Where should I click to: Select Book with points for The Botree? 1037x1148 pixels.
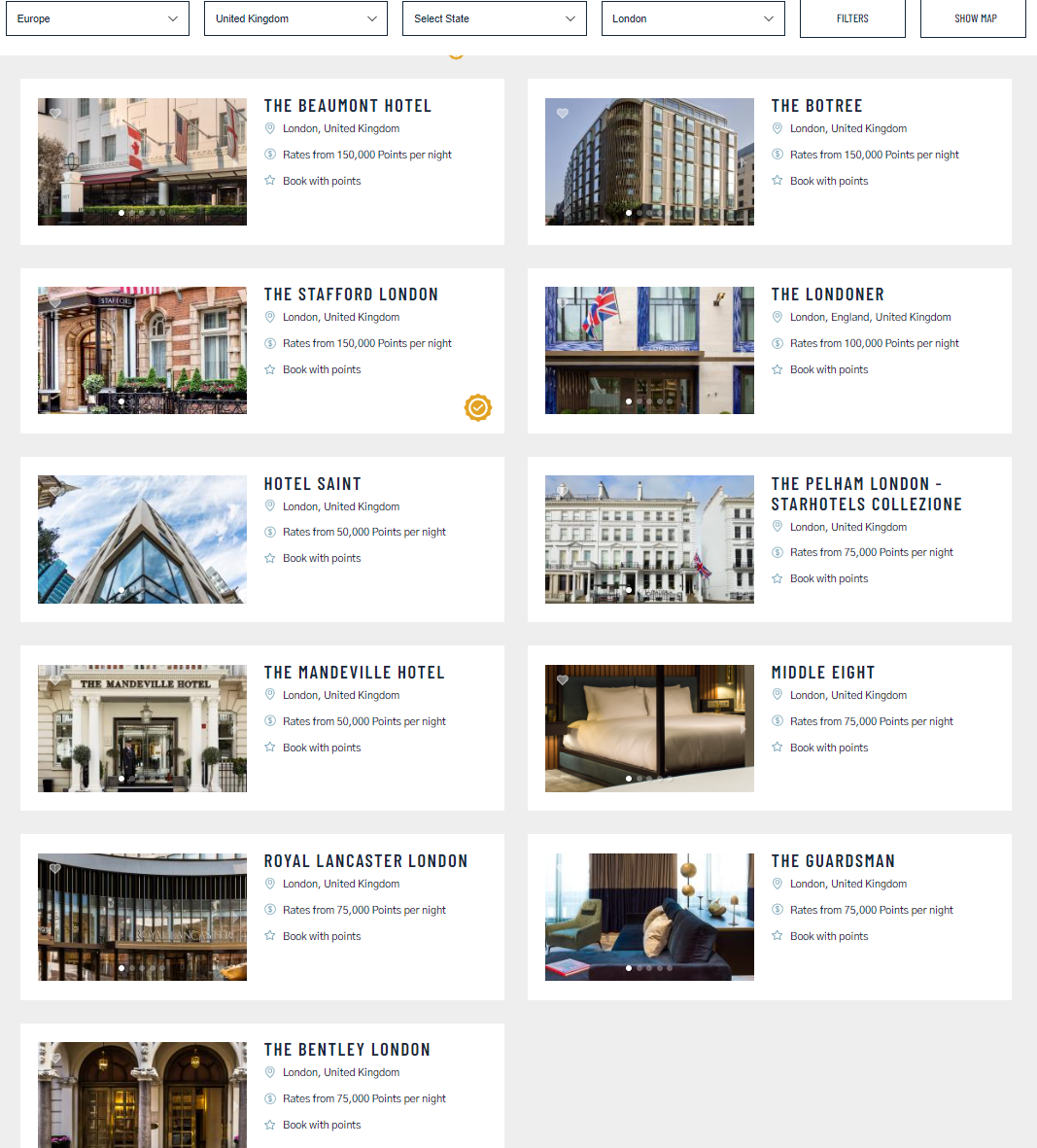(x=828, y=181)
